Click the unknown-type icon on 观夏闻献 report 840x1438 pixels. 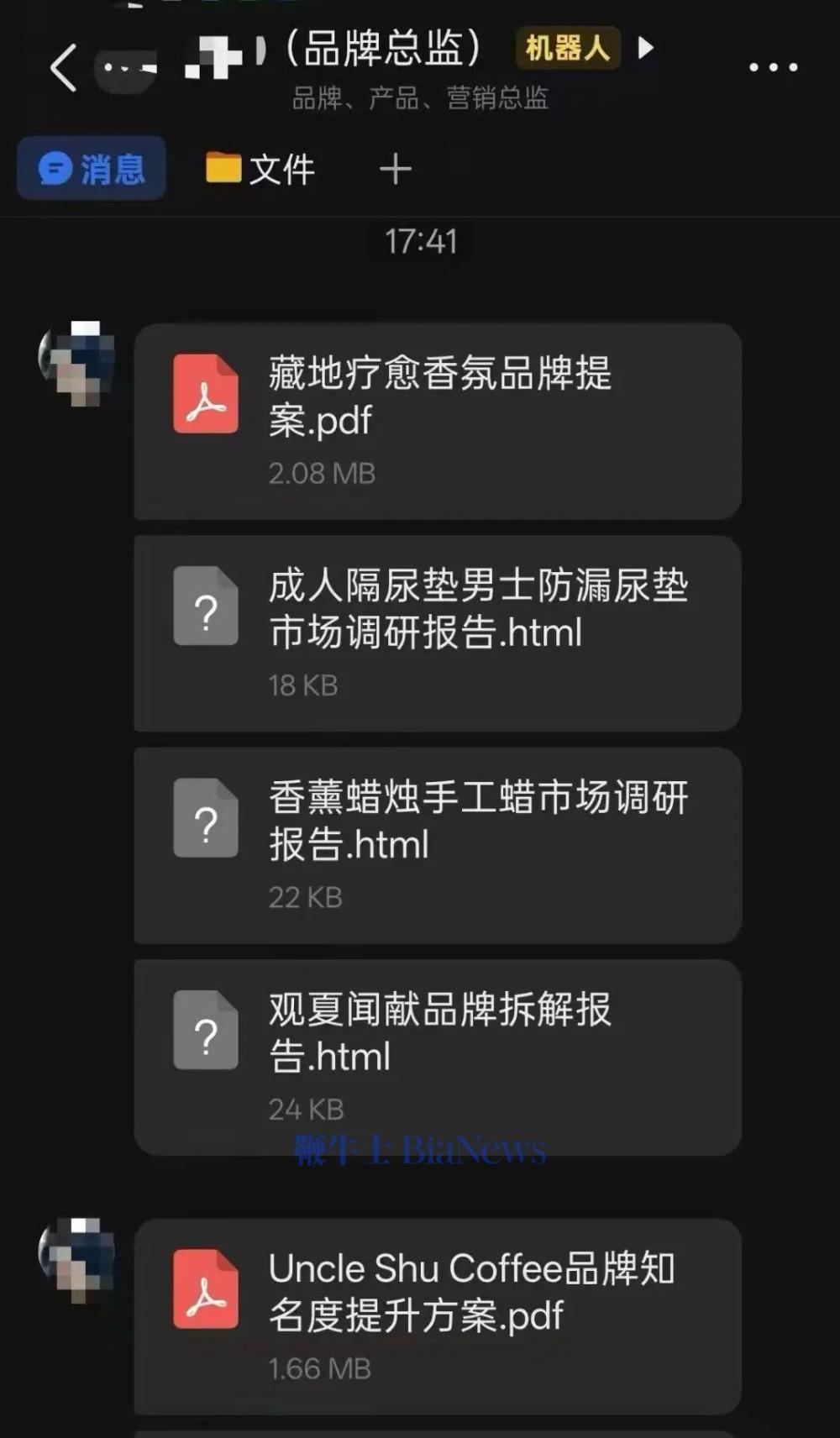click(x=206, y=1031)
